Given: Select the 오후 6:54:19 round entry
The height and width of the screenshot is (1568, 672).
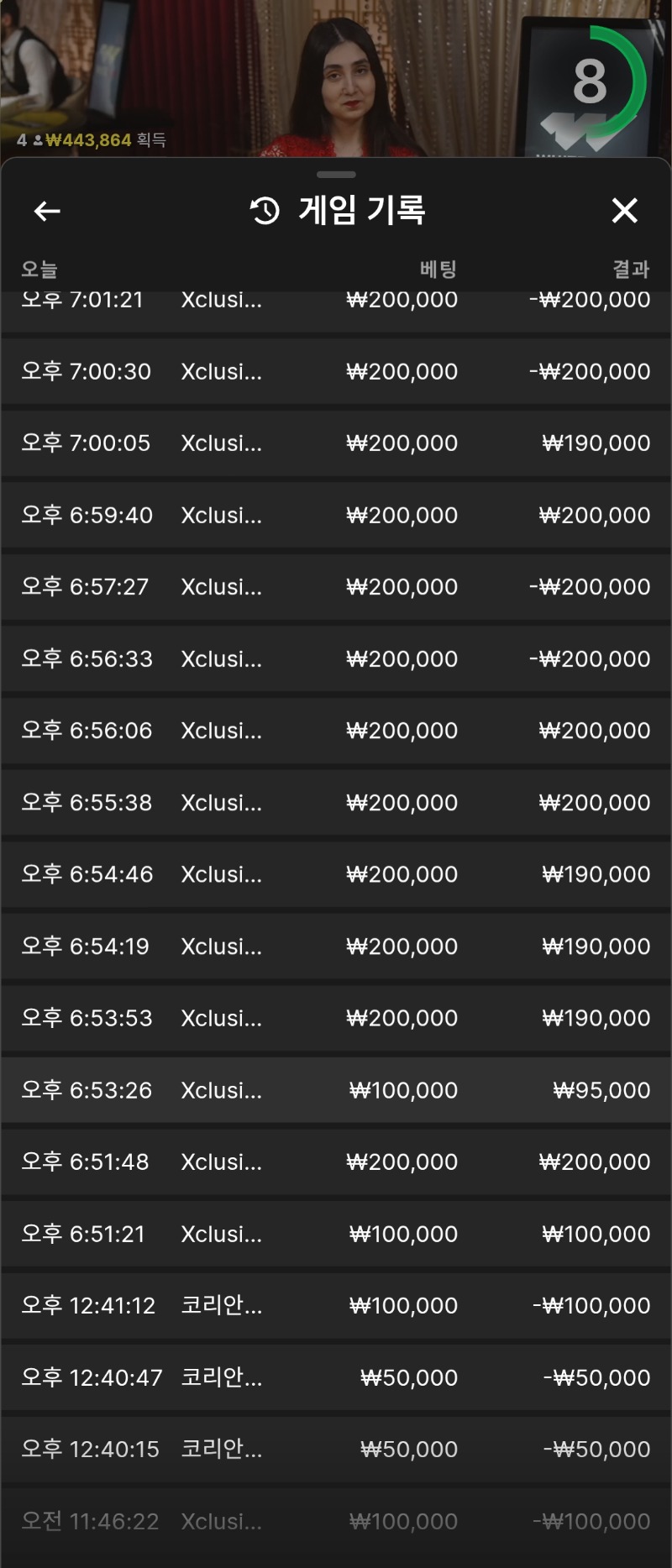Looking at the screenshot, I should (336, 946).
